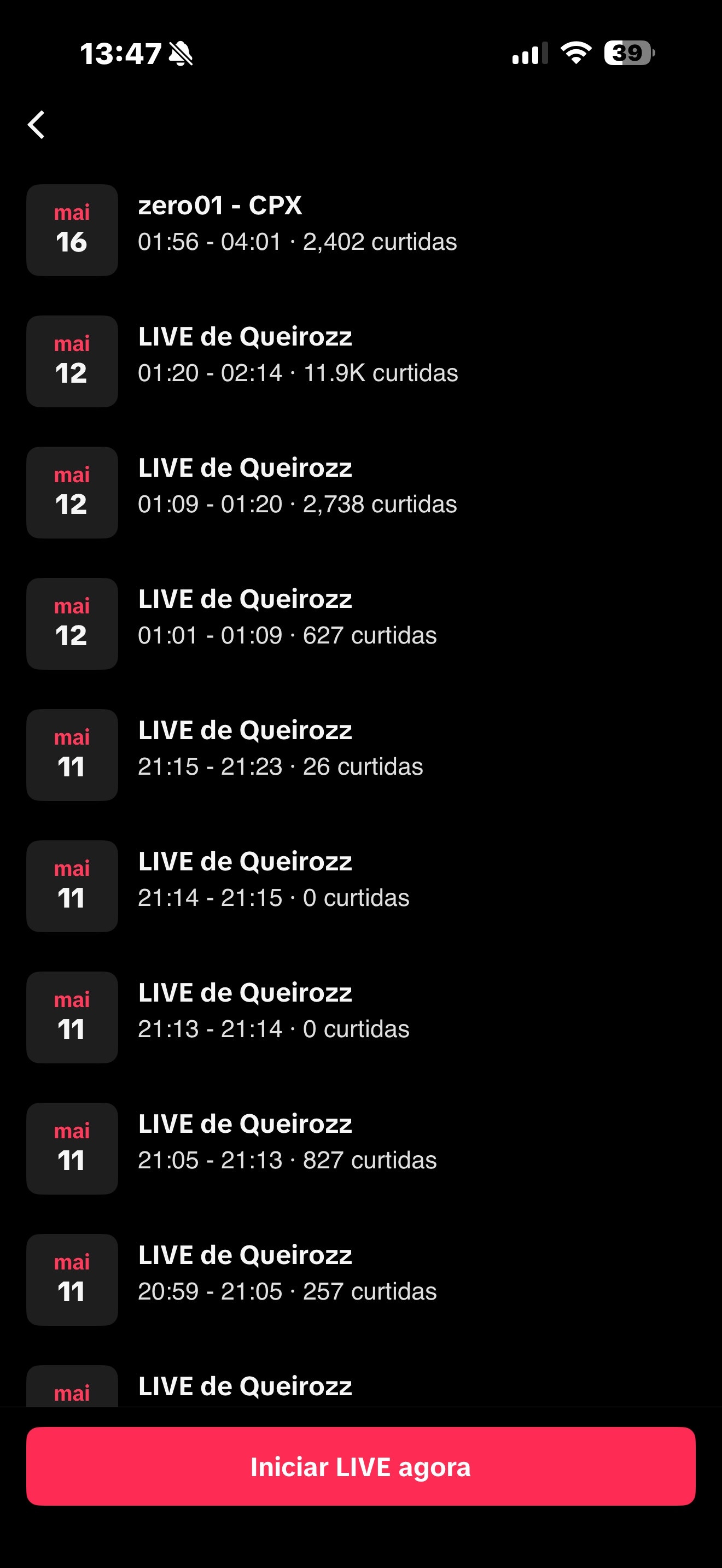
Task: Go back using the top arrow
Action: [x=37, y=125]
